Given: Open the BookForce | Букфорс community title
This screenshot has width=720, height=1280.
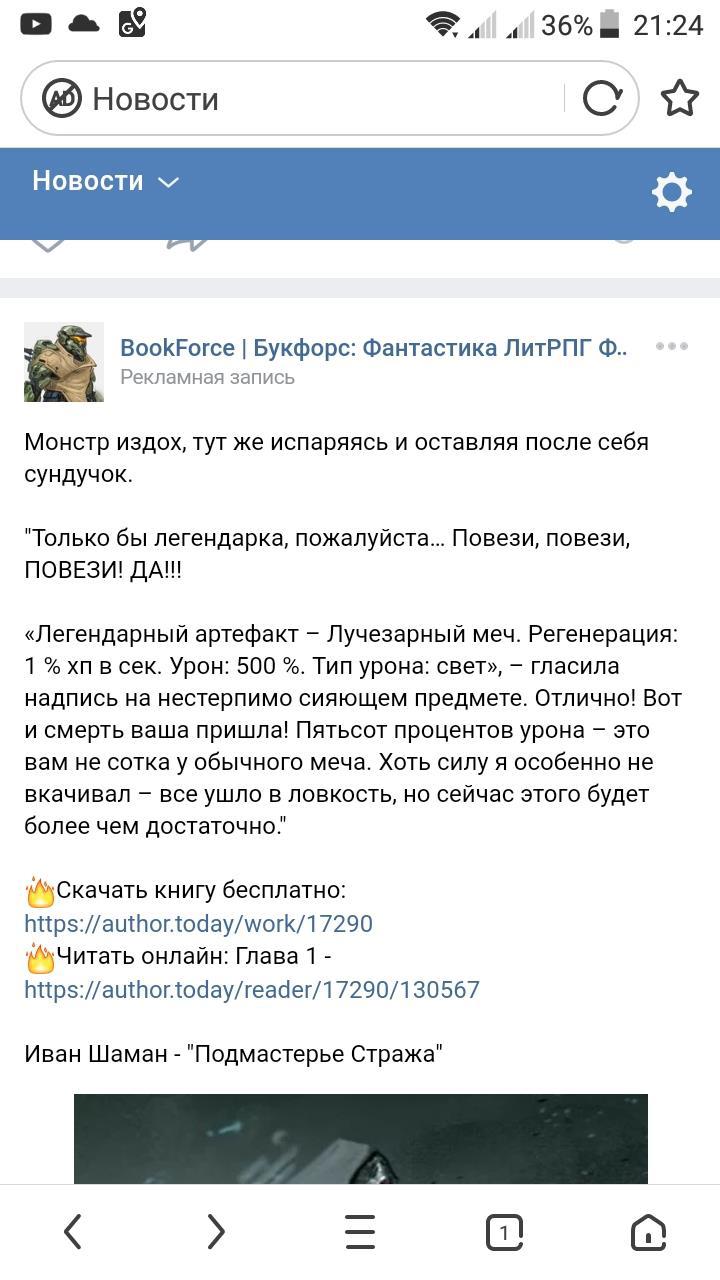Looking at the screenshot, I should pyautogui.click(x=373, y=348).
